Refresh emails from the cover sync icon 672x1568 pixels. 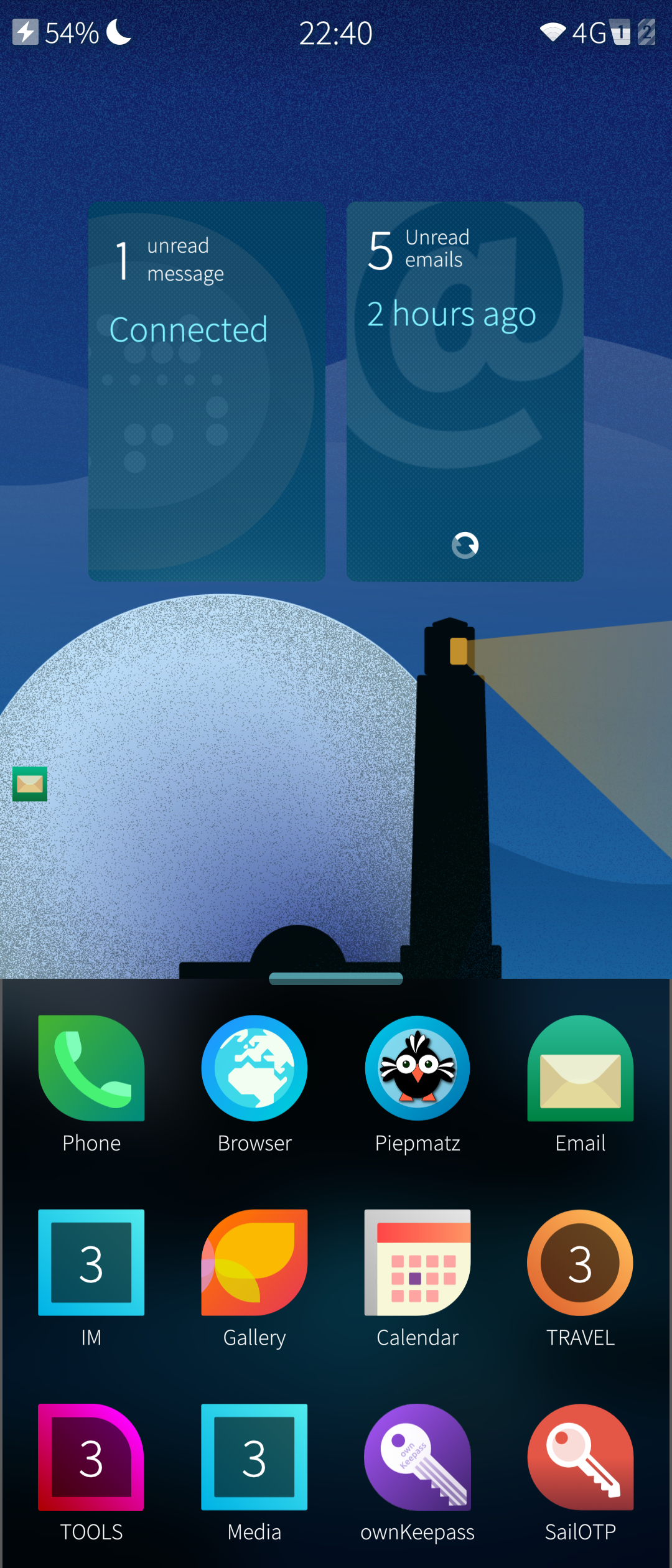[464, 545]
